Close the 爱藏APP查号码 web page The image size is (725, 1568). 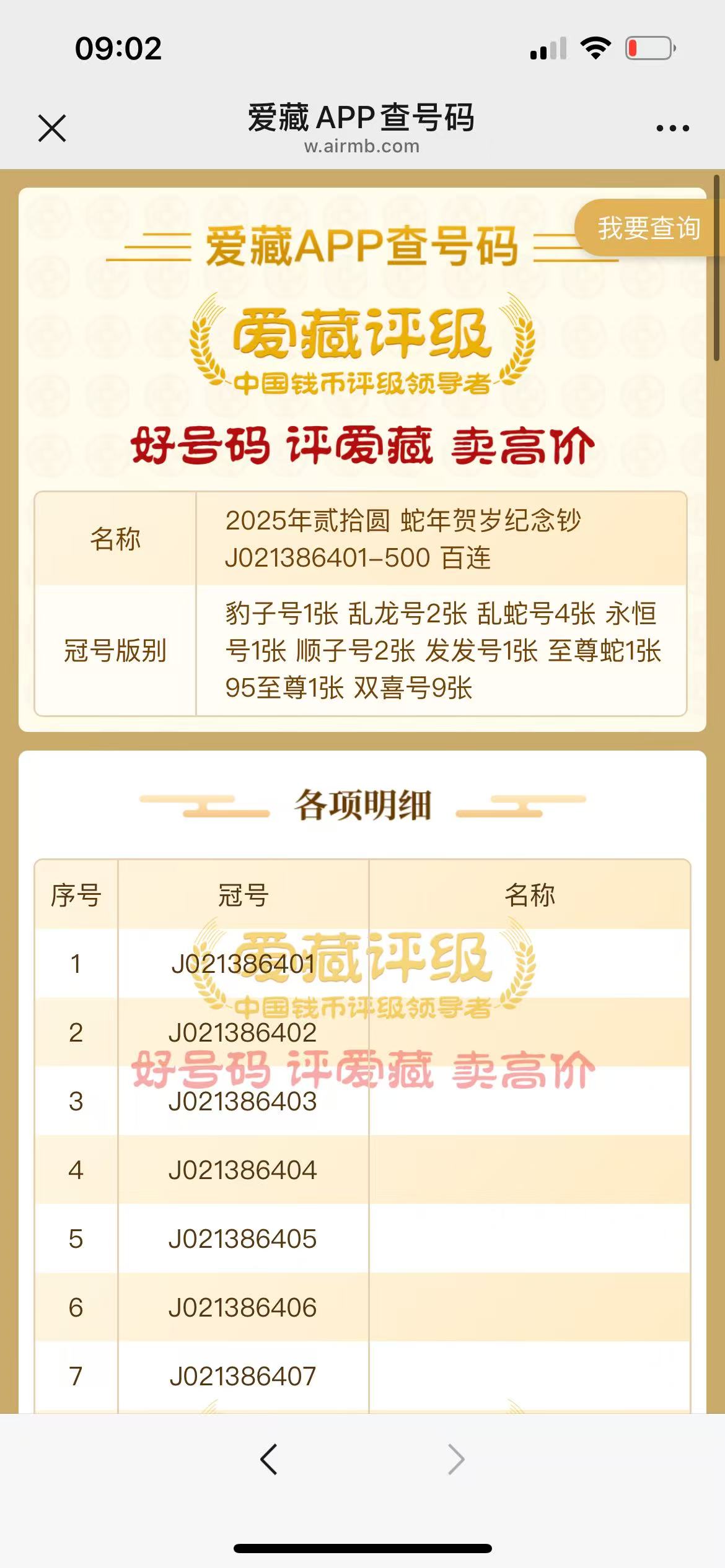(52, 128)
